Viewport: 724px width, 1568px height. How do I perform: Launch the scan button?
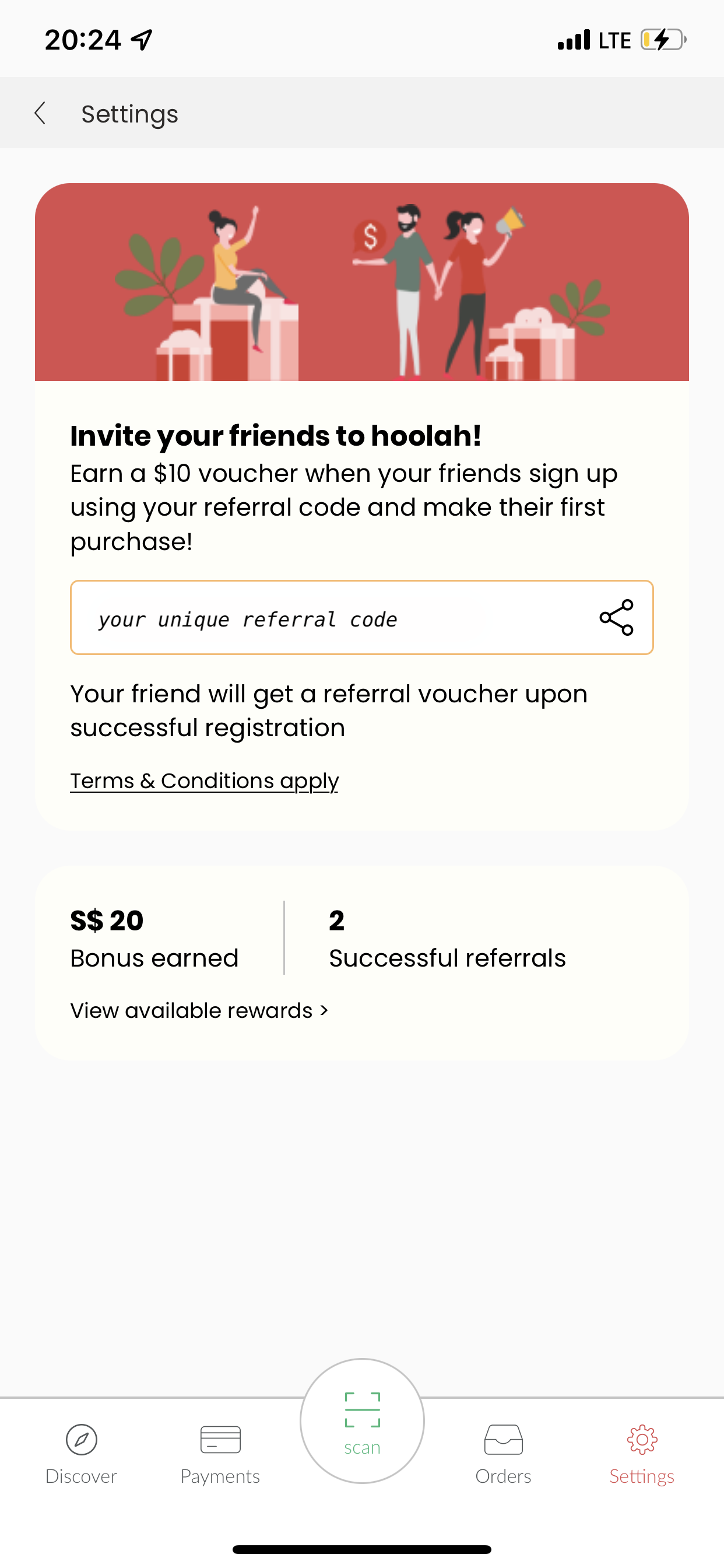[x=362, y=1422]
